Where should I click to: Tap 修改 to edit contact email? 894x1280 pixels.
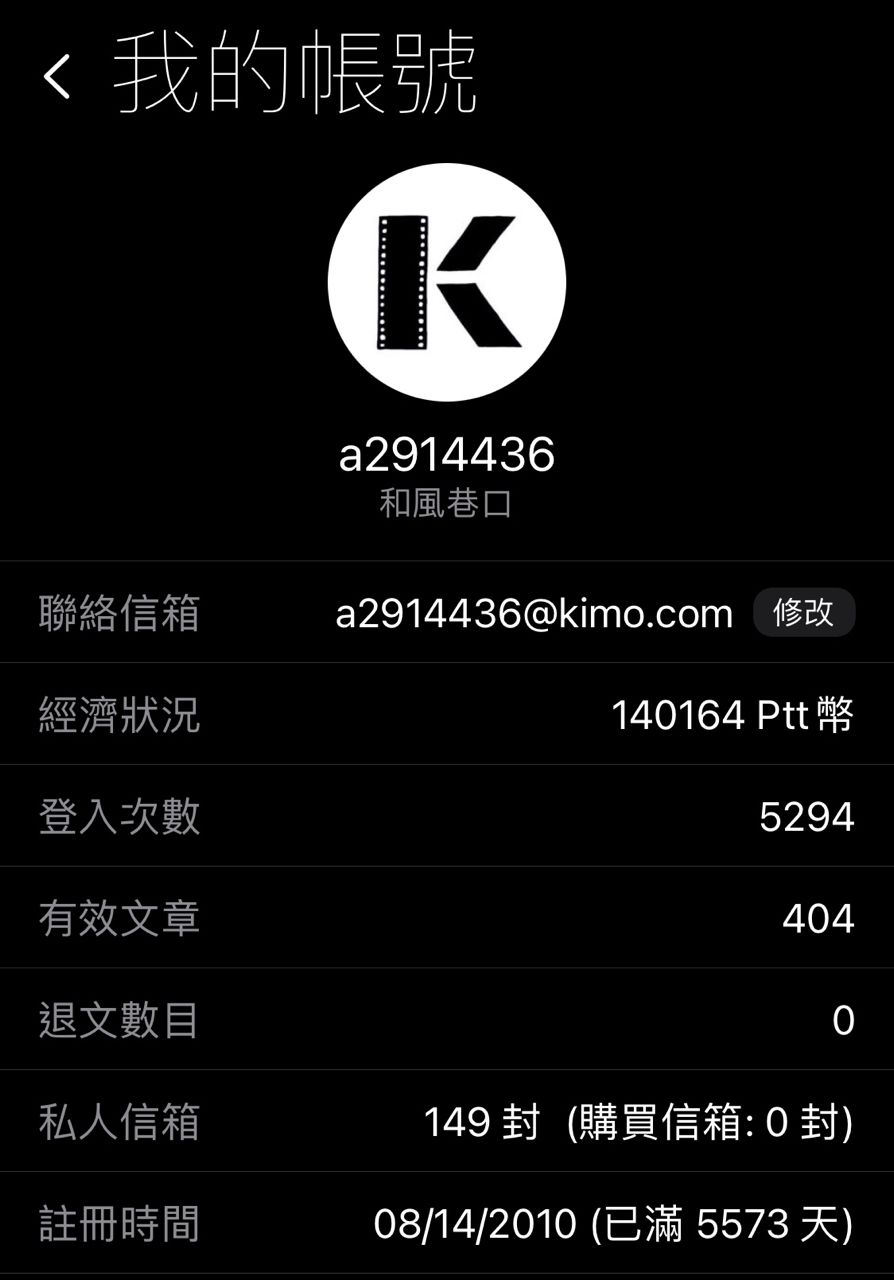click(803, 613)
